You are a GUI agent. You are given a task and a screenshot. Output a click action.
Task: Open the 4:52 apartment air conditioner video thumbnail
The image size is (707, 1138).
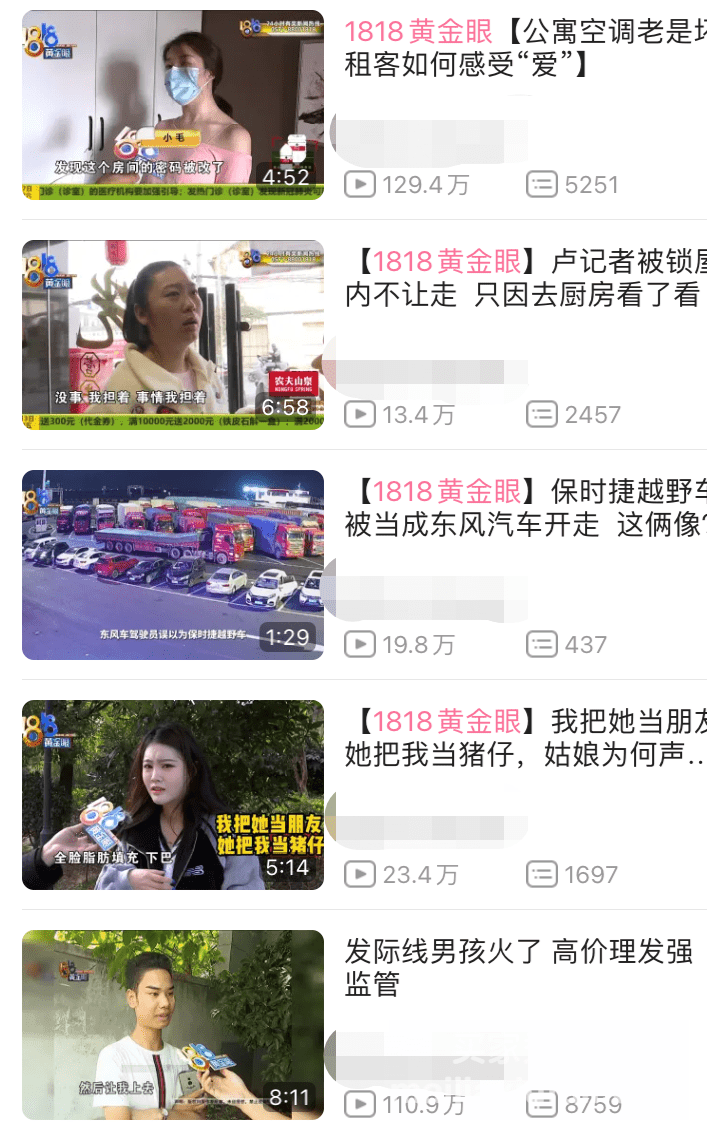pyautogui.click(x=173, y=105)
